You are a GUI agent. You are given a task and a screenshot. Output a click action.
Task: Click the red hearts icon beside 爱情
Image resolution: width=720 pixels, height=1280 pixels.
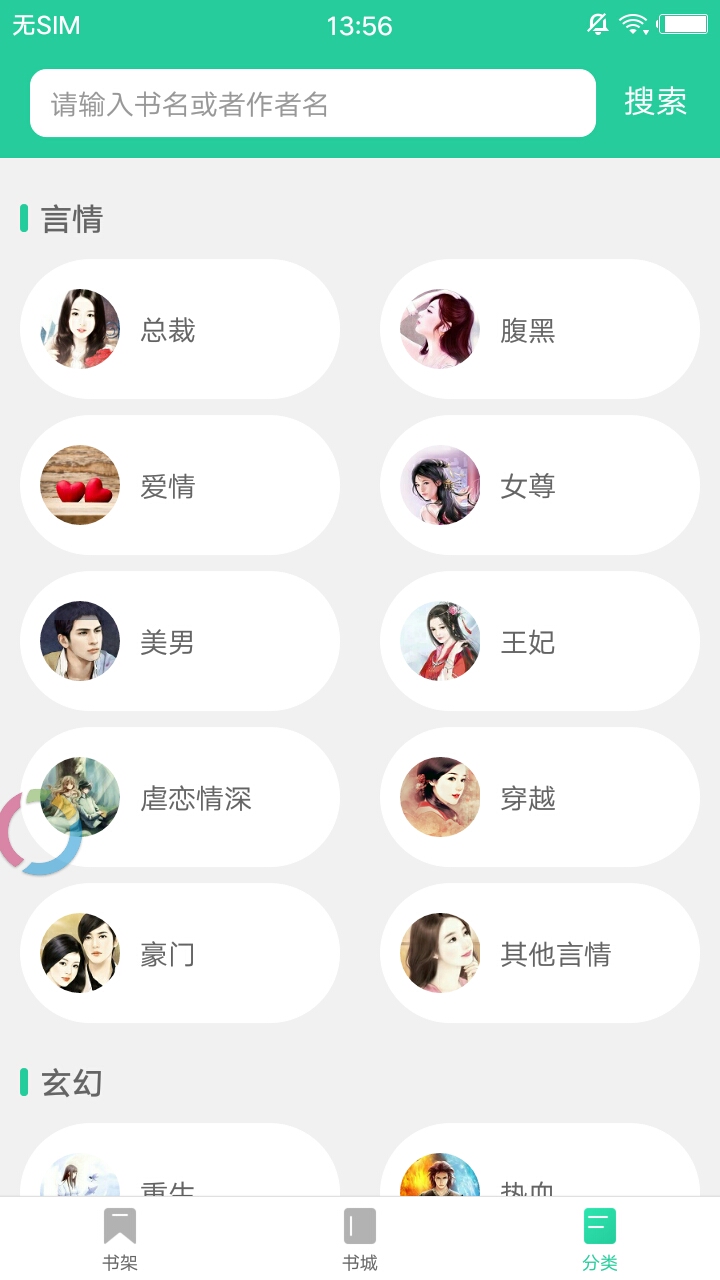79,484
